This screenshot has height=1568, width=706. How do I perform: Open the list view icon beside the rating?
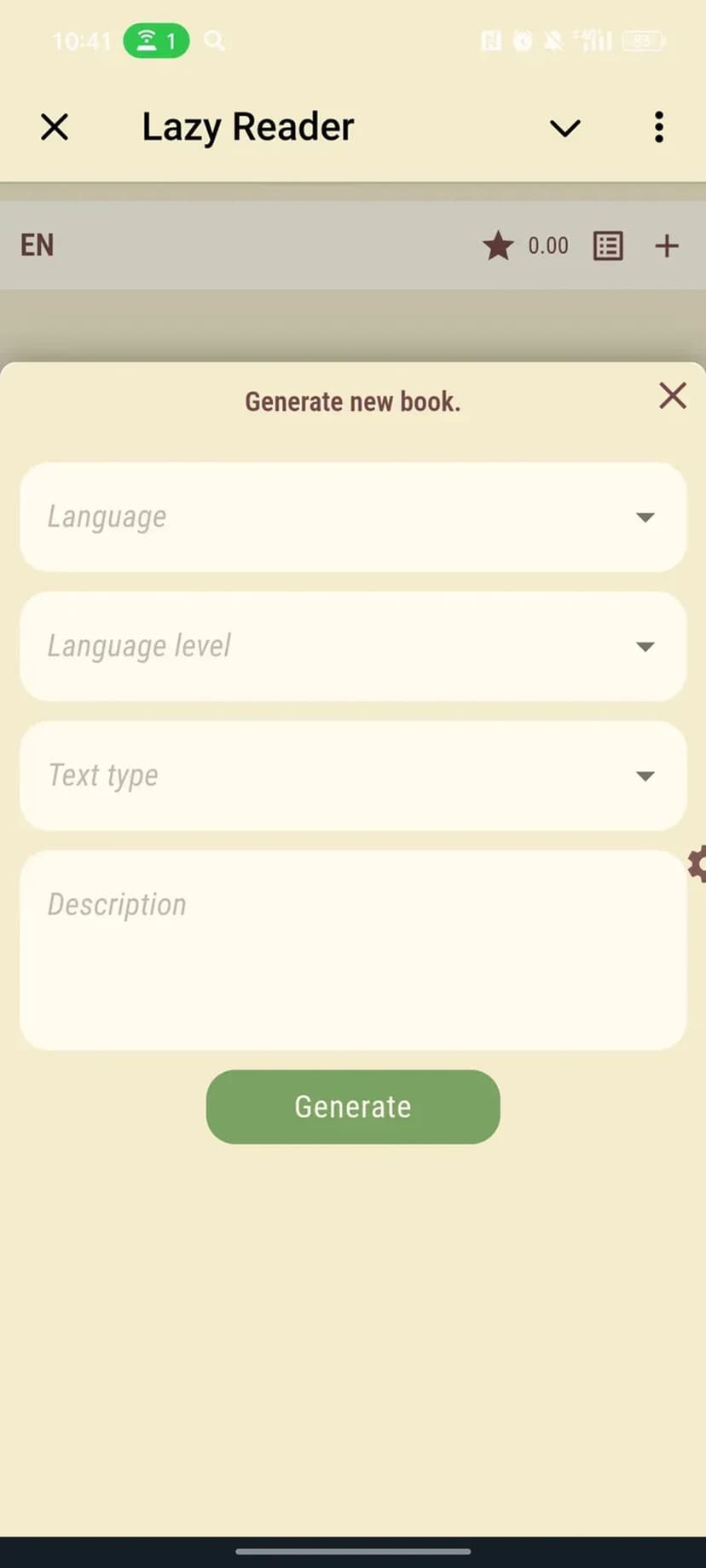click(x=608, y=246)
